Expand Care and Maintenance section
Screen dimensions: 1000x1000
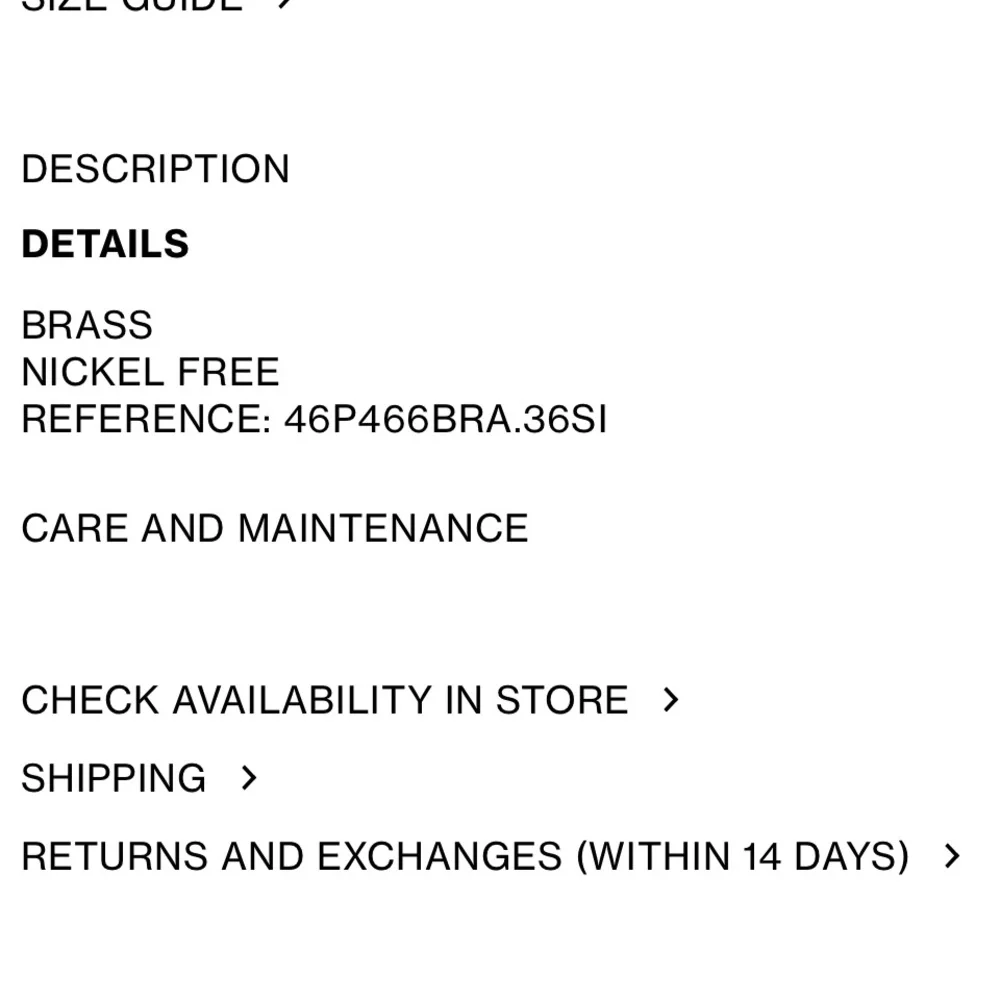[x=274, y=528]
